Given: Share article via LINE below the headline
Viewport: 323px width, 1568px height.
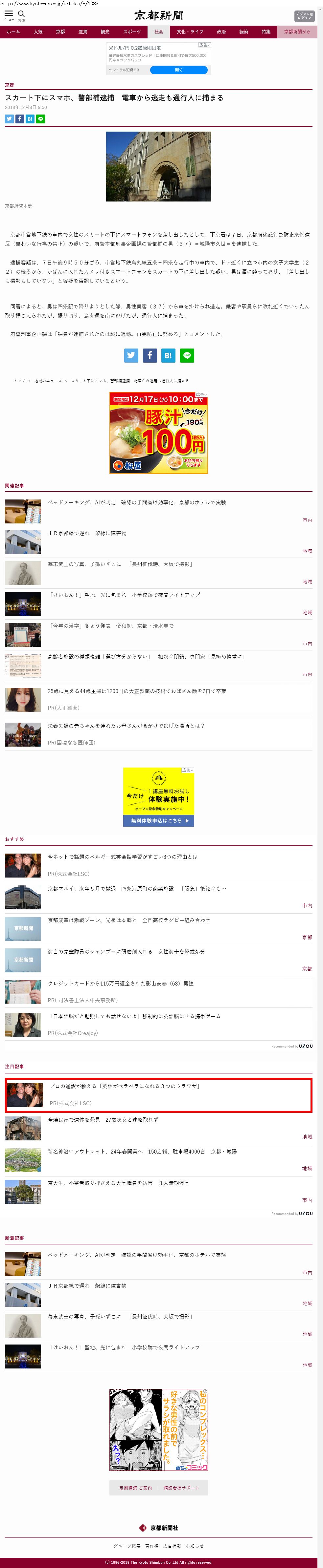Looking at the screenshot, I should point(41,119).
